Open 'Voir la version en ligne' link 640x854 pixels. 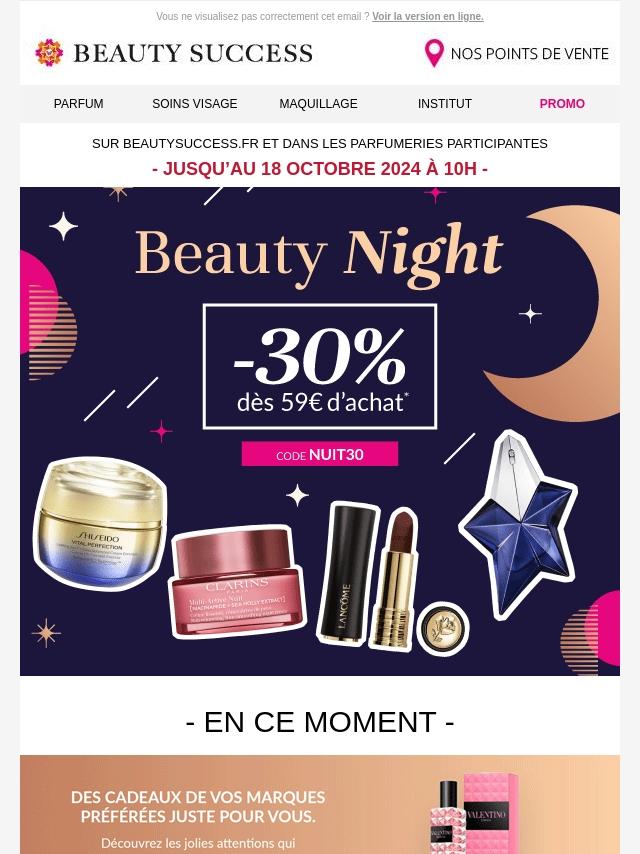pos(427,17)
